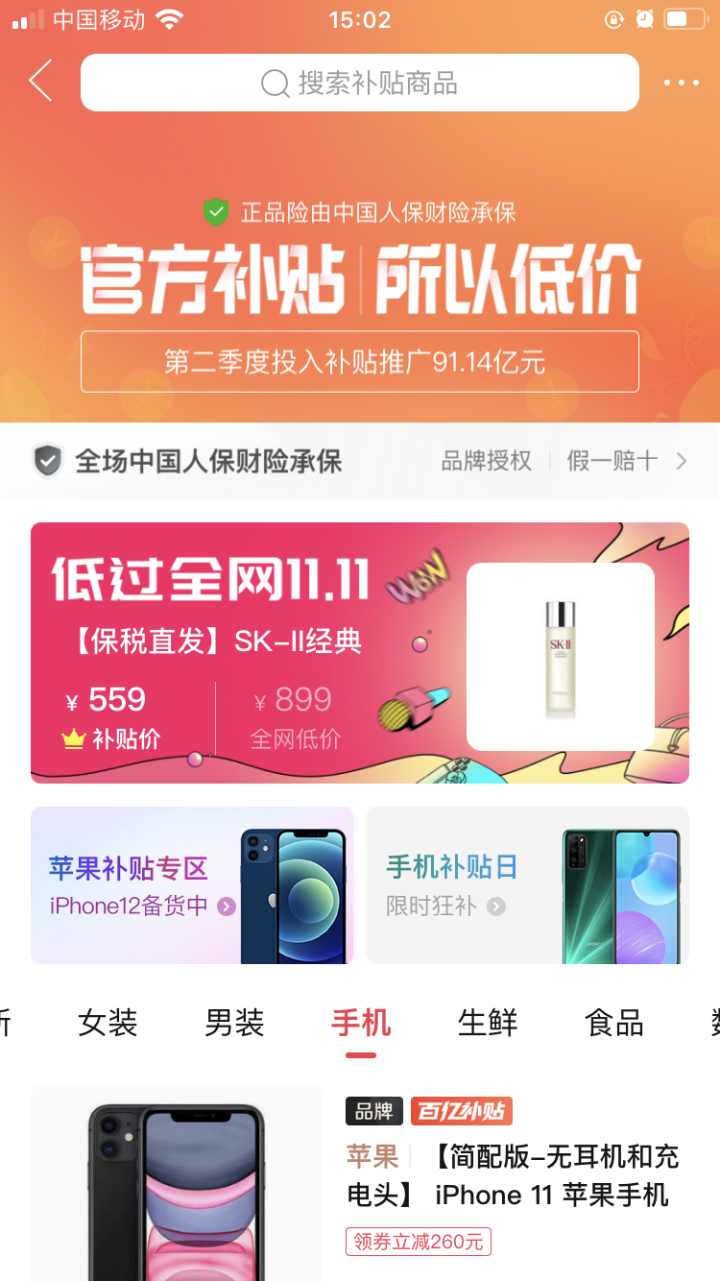Open the 搜索补贴商品 search box
The height and width of the screenshot is (1281, 720).
360,83
